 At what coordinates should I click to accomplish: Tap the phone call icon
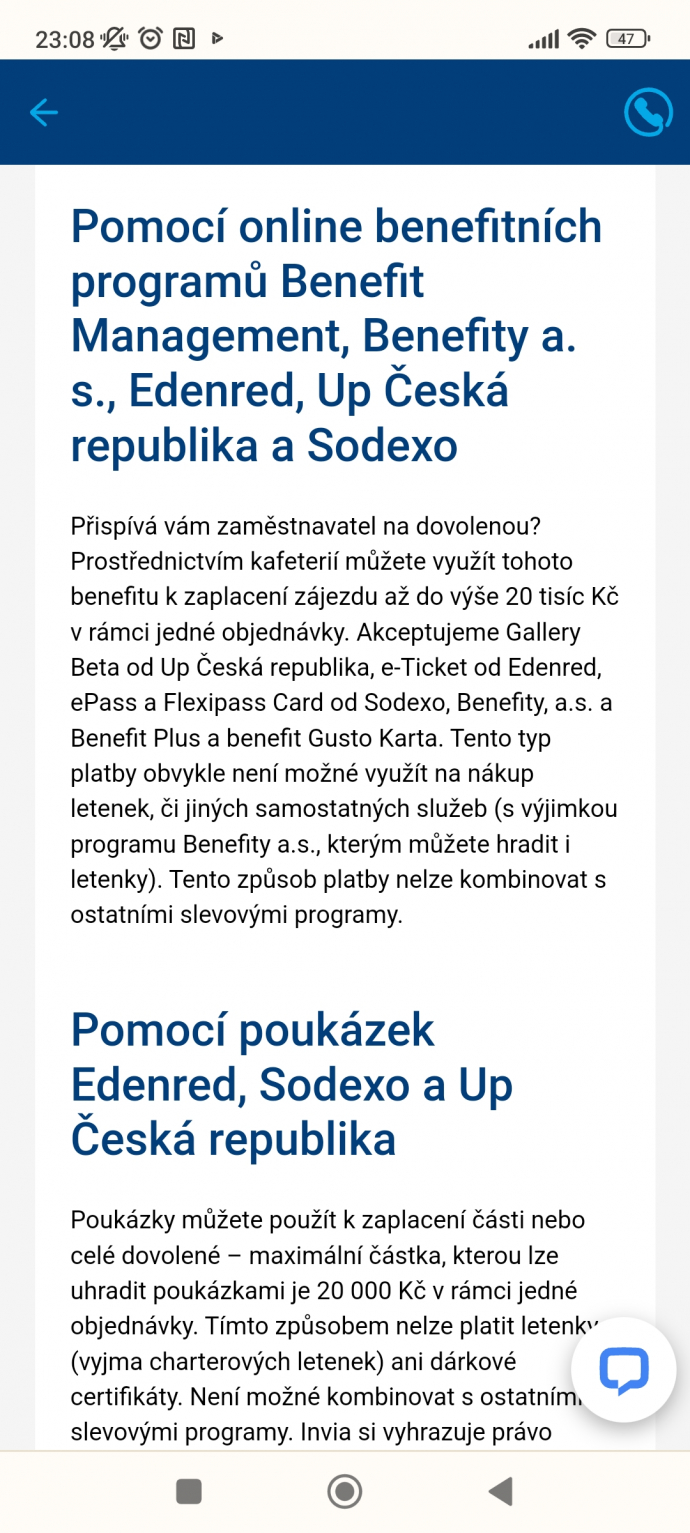click(x=648, y=113)
